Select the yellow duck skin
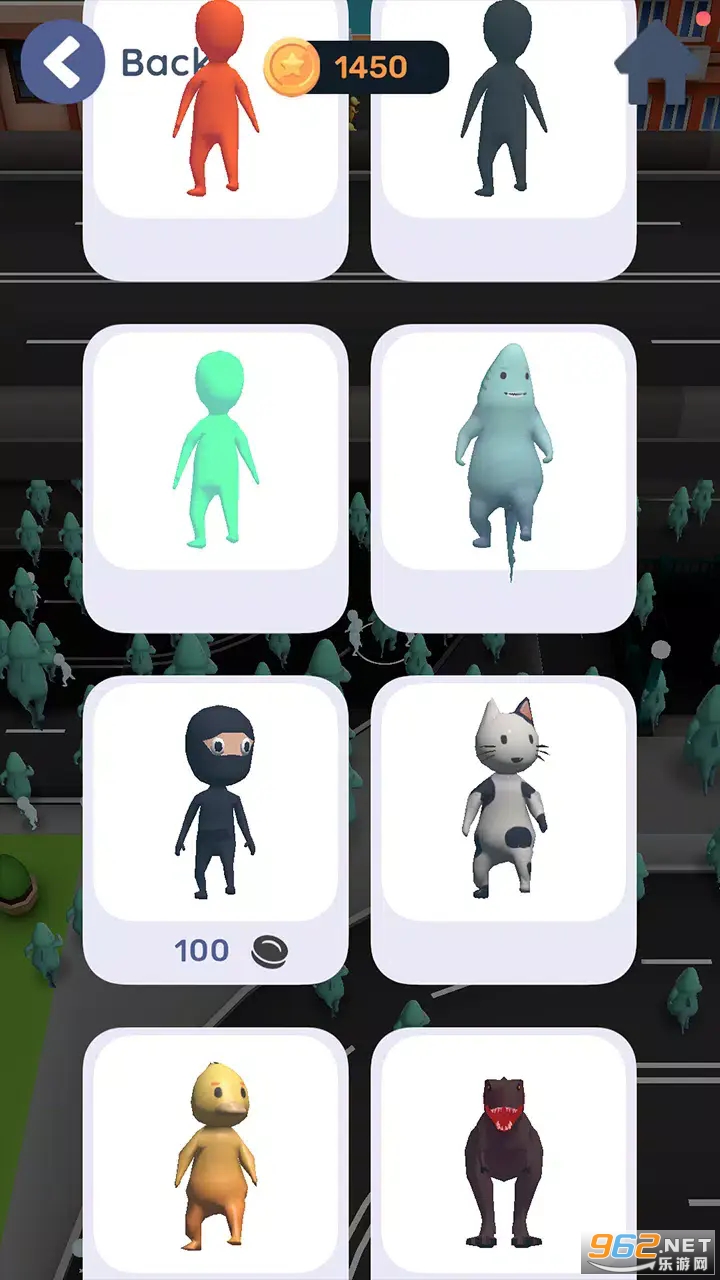Viewport: 720px width, 1280px height. (215, 1155)
